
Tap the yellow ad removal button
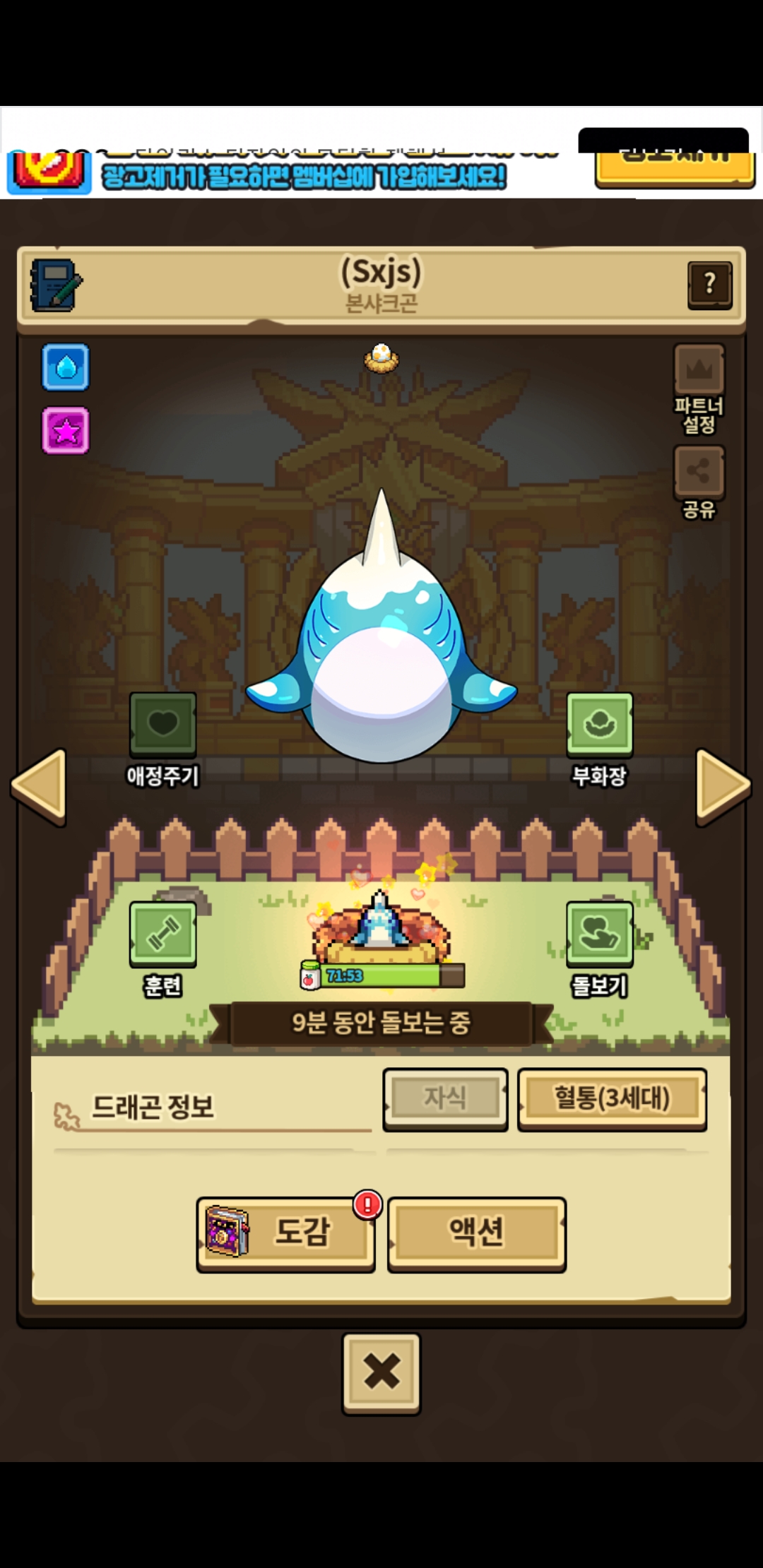click(675, 166)
